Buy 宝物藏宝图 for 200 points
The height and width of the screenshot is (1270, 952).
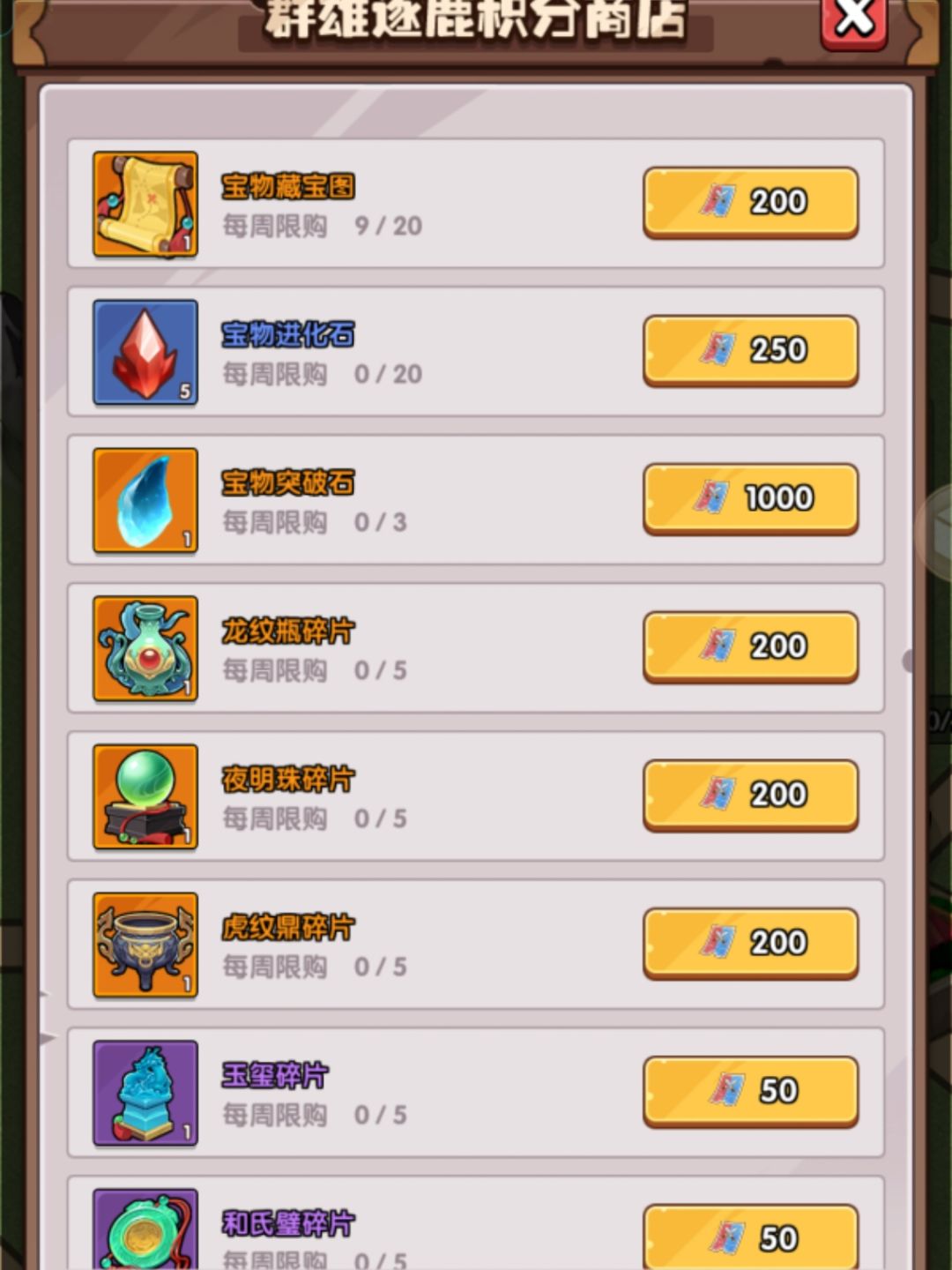tap(750, 201)
